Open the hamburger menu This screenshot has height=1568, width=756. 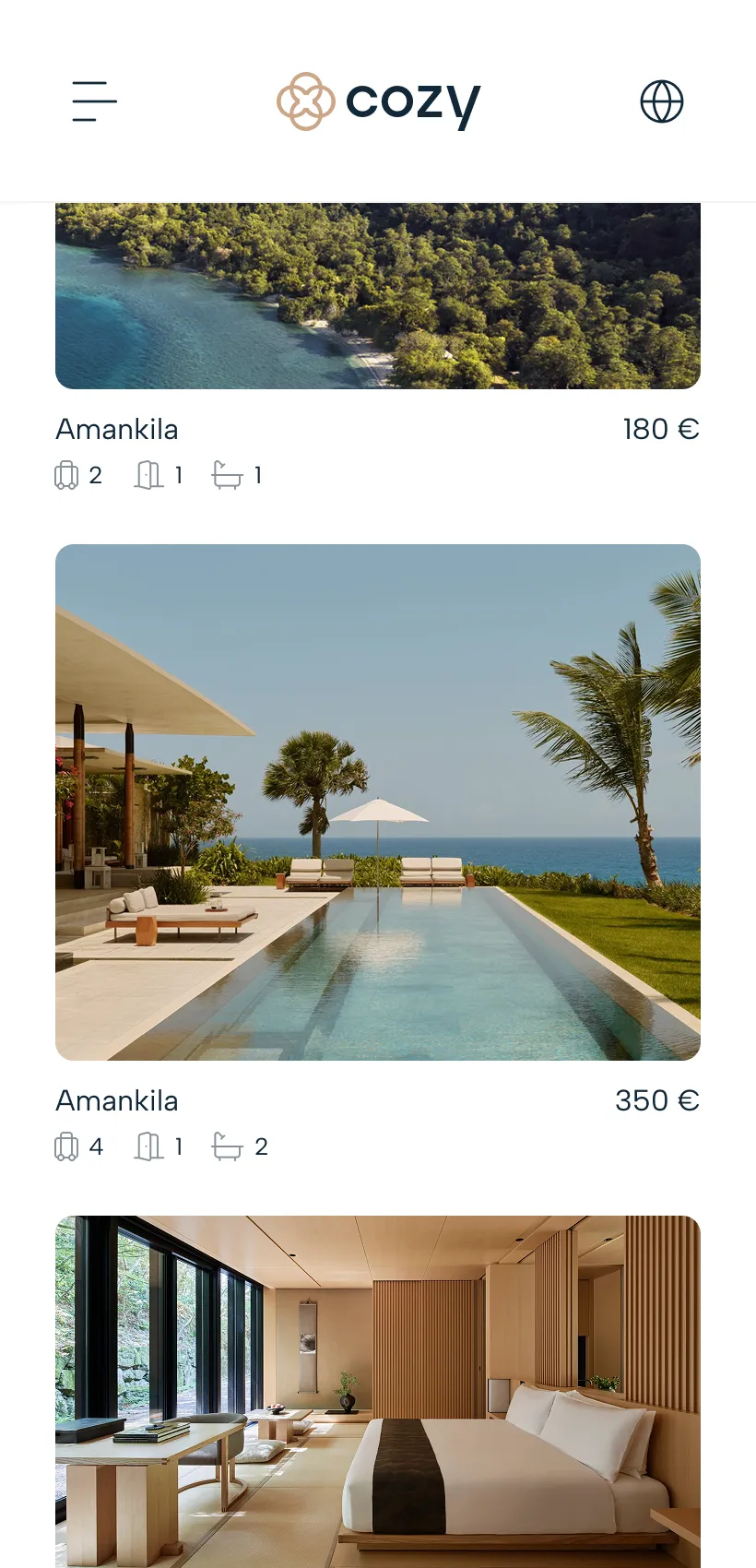(x=95, y=101)
